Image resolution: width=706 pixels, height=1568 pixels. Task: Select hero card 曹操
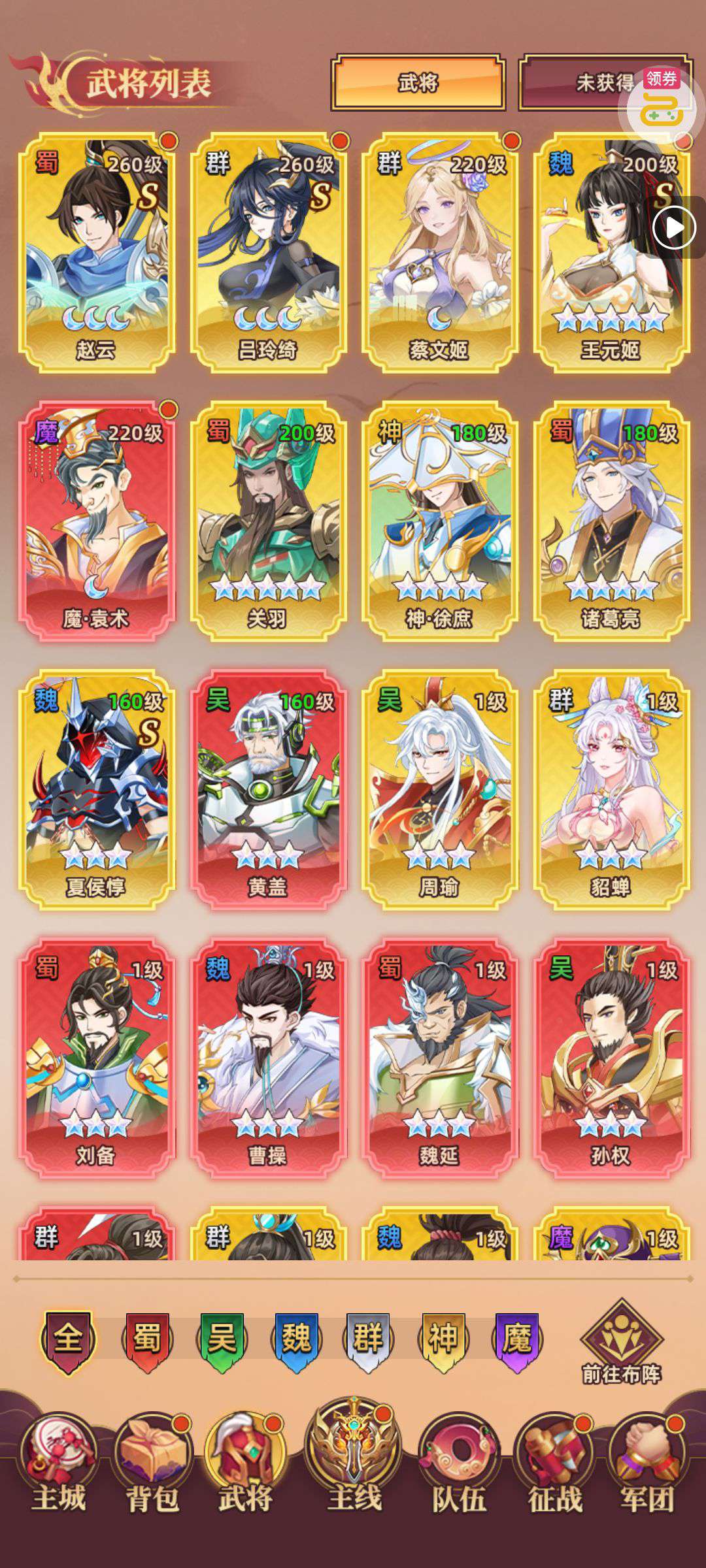click(268, 1058)
